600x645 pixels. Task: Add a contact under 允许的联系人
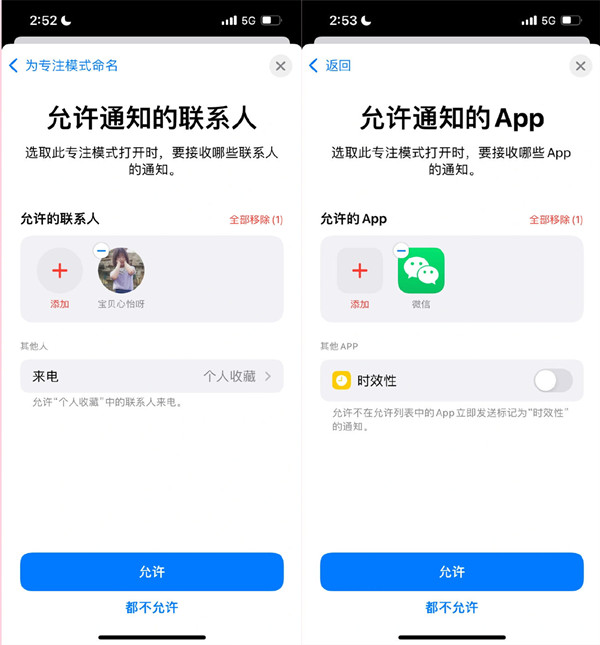coord(60,270)
